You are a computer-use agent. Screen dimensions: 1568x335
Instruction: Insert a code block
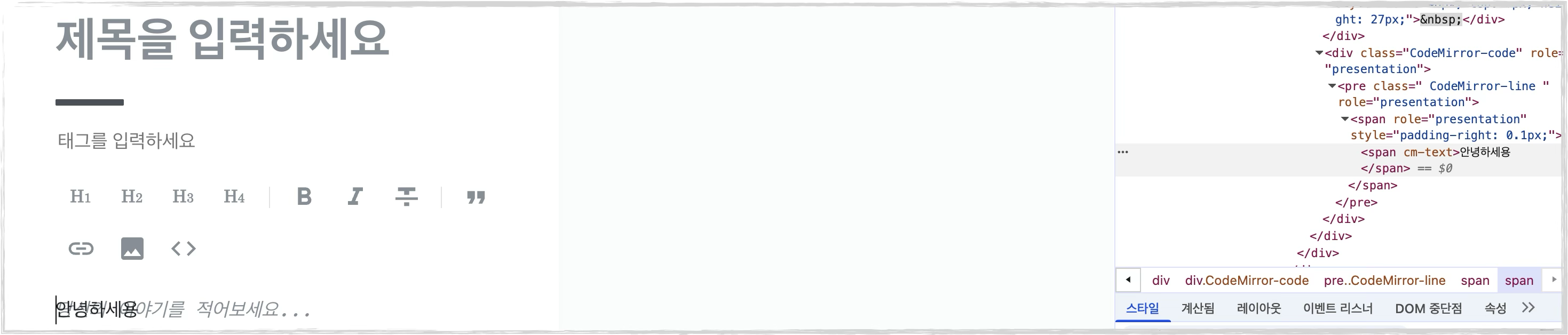(183, 248)
